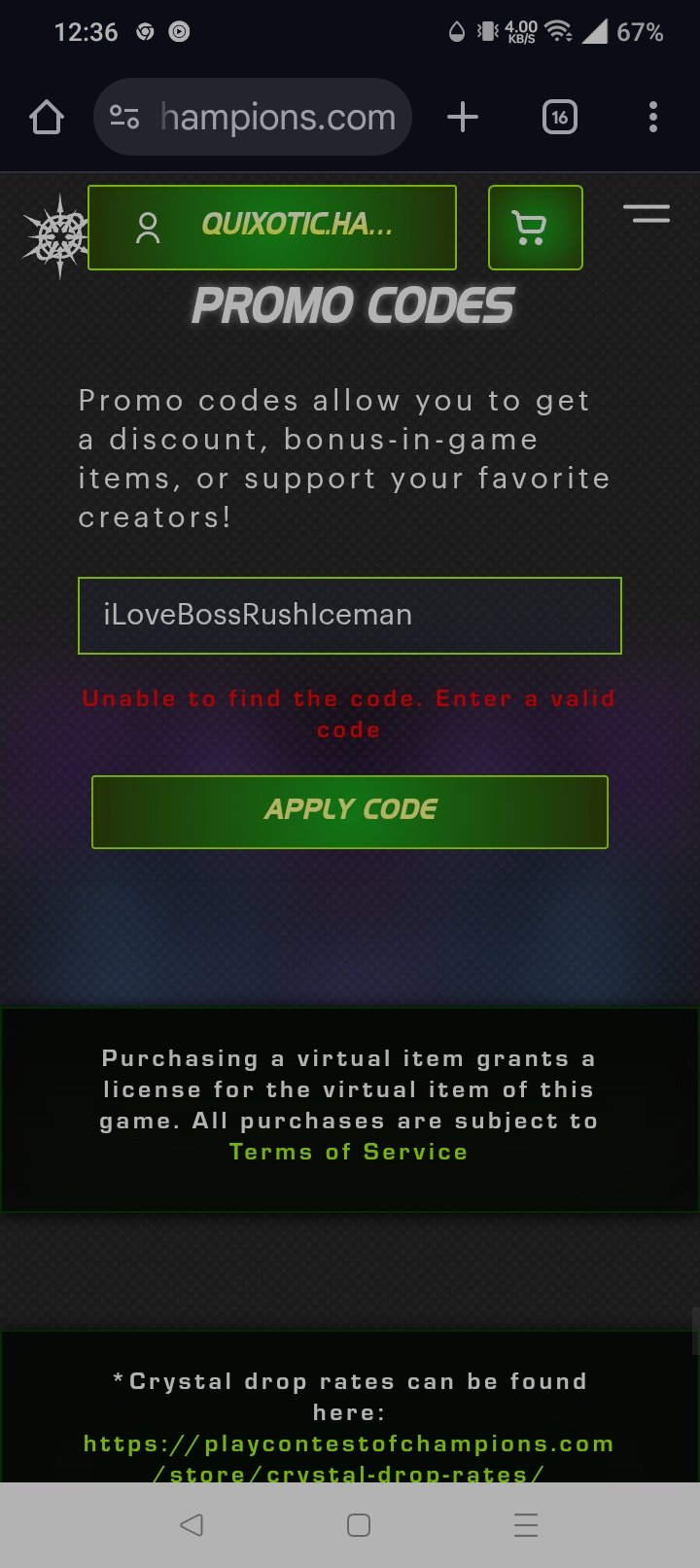Screen dimensions: 700x1568
Task: Apply the entered promo code
Action: pyautogui.click(x=350, y=812)
